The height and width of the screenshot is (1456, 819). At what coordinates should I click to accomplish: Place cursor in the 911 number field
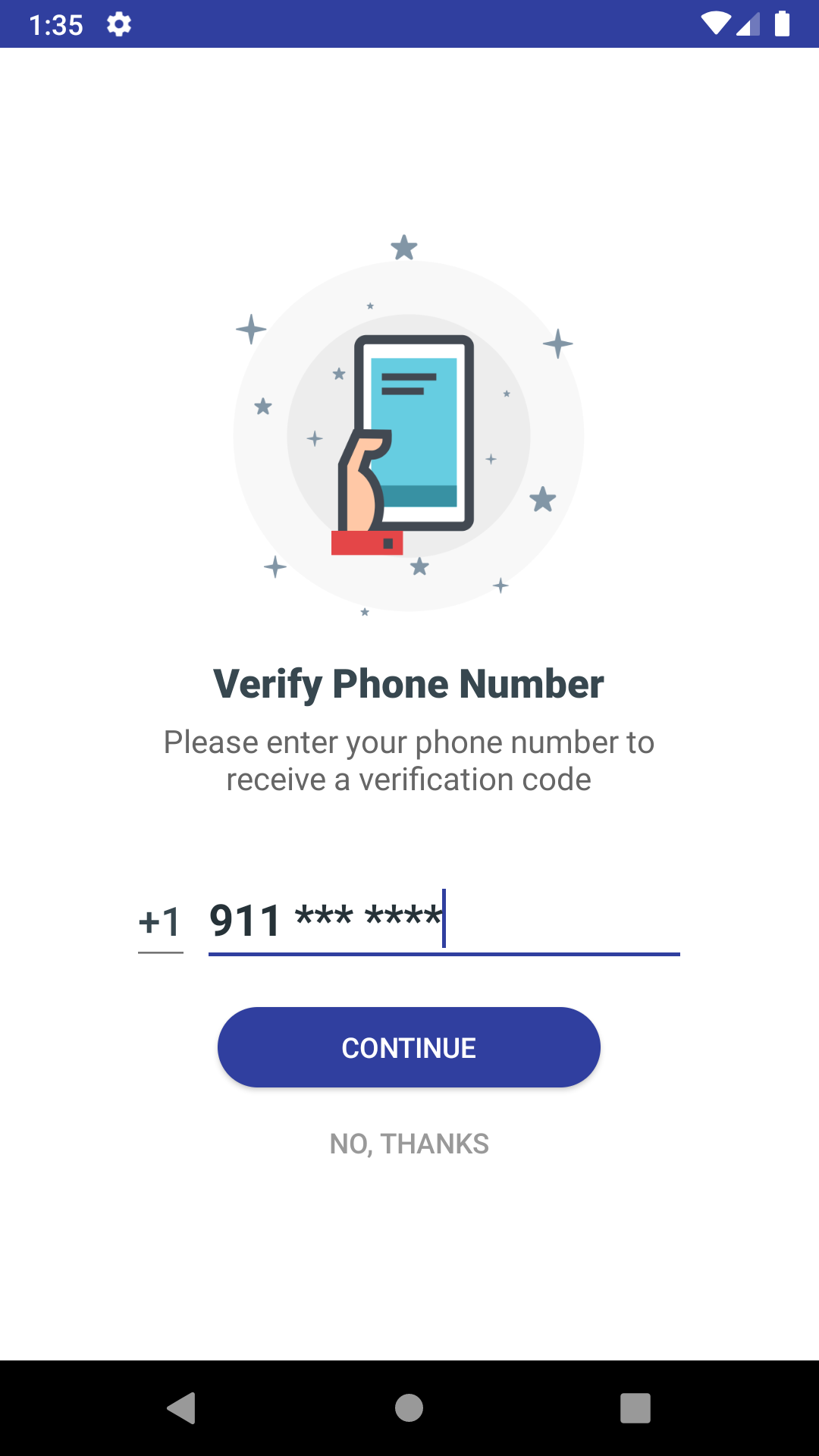(444, 921)
